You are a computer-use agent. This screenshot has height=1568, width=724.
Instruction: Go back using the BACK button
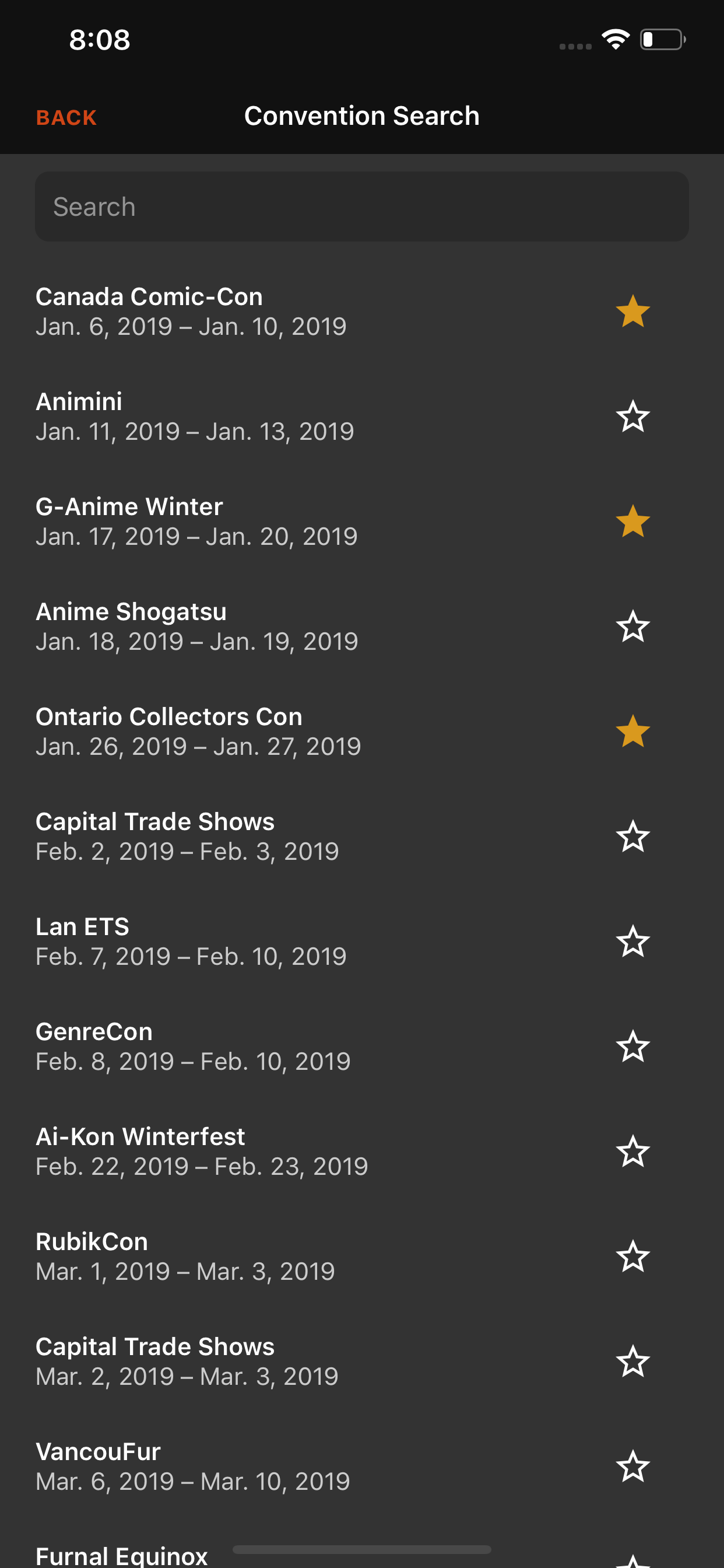click(x=66, y=117)
